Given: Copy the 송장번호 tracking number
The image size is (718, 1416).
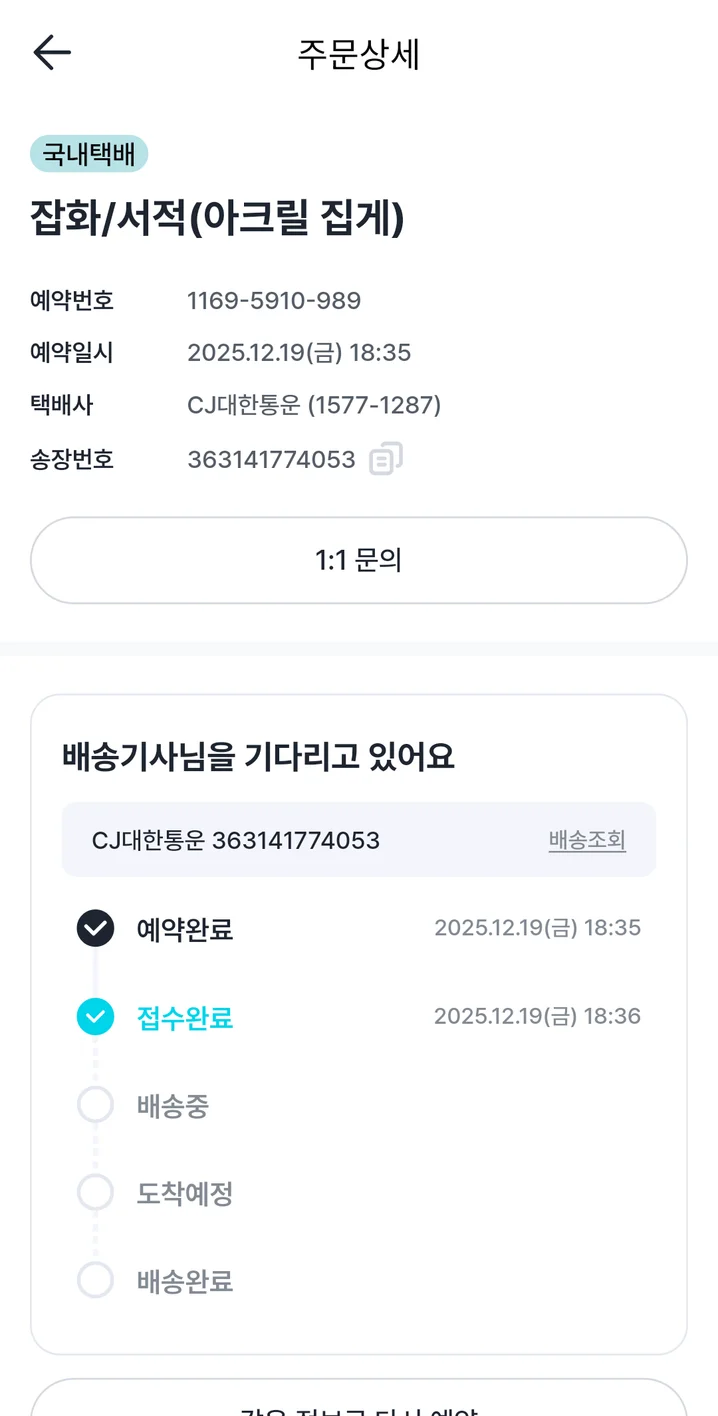Looking at the screenshot, I should click(x=385, y=459).
